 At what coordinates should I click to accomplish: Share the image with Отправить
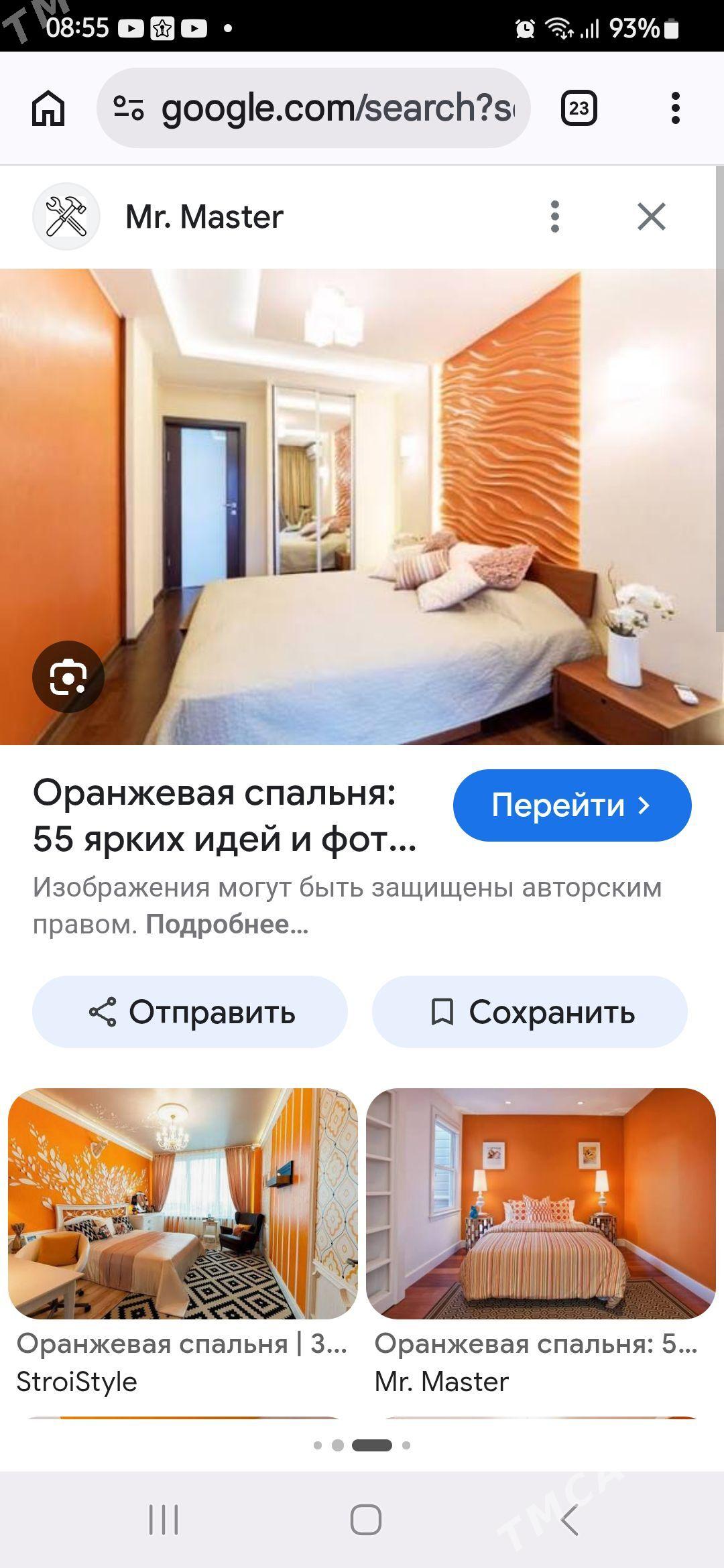click(x=190, y=1012)
